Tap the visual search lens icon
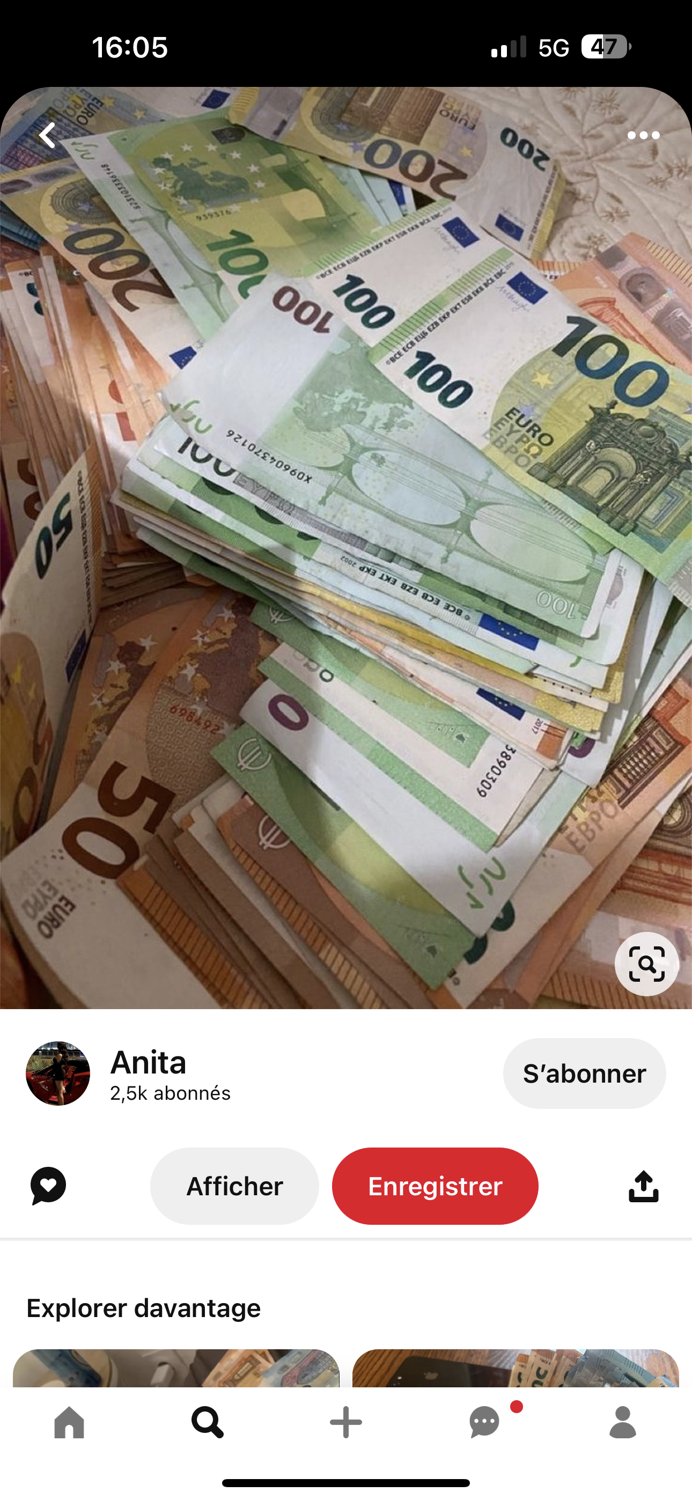This screenshot has height=1500, width=692. tap(646, 964)
